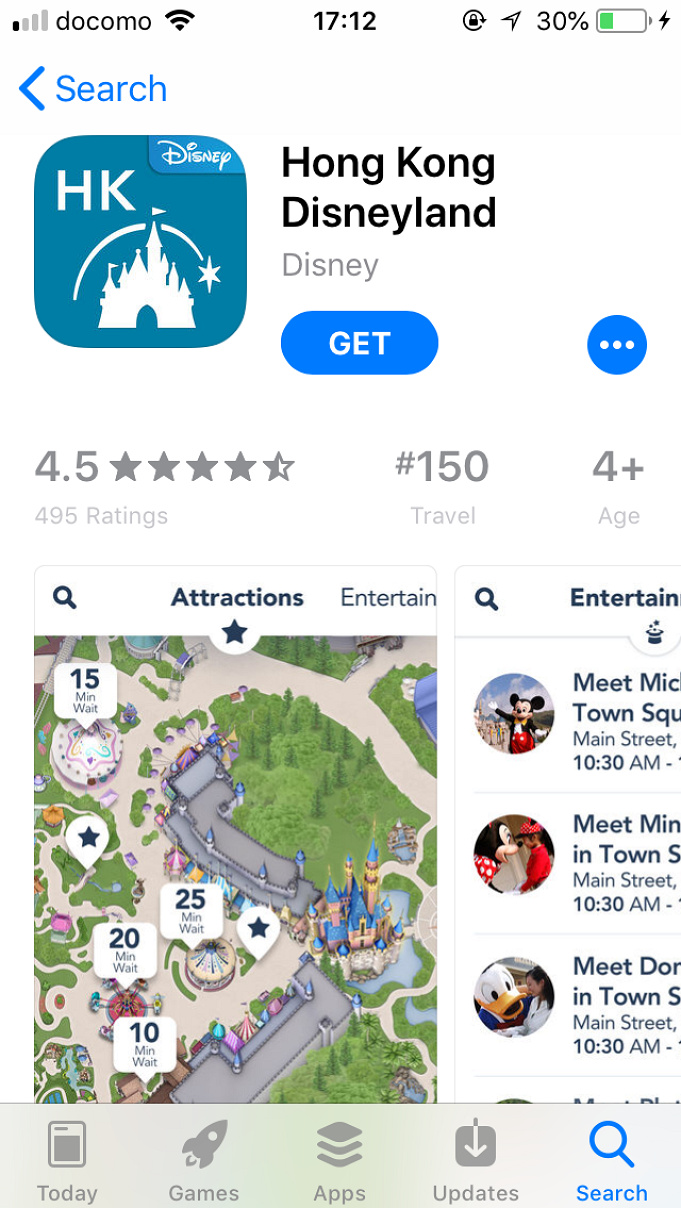The image size is (681, 1208).
Task: Select the Search tab
Action: click(x=611, y=1160)
